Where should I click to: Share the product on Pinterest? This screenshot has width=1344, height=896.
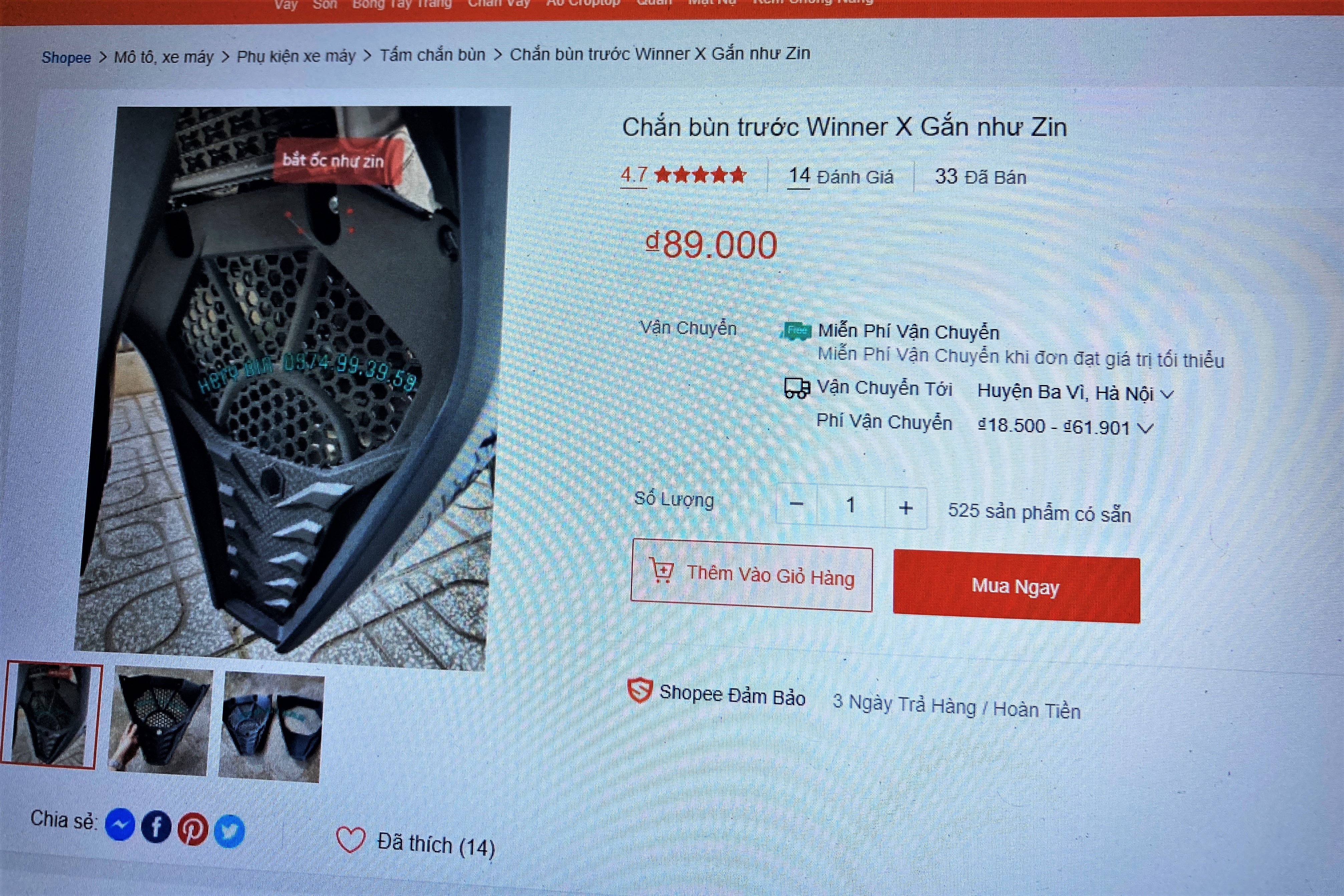click(x=193, y=828)
